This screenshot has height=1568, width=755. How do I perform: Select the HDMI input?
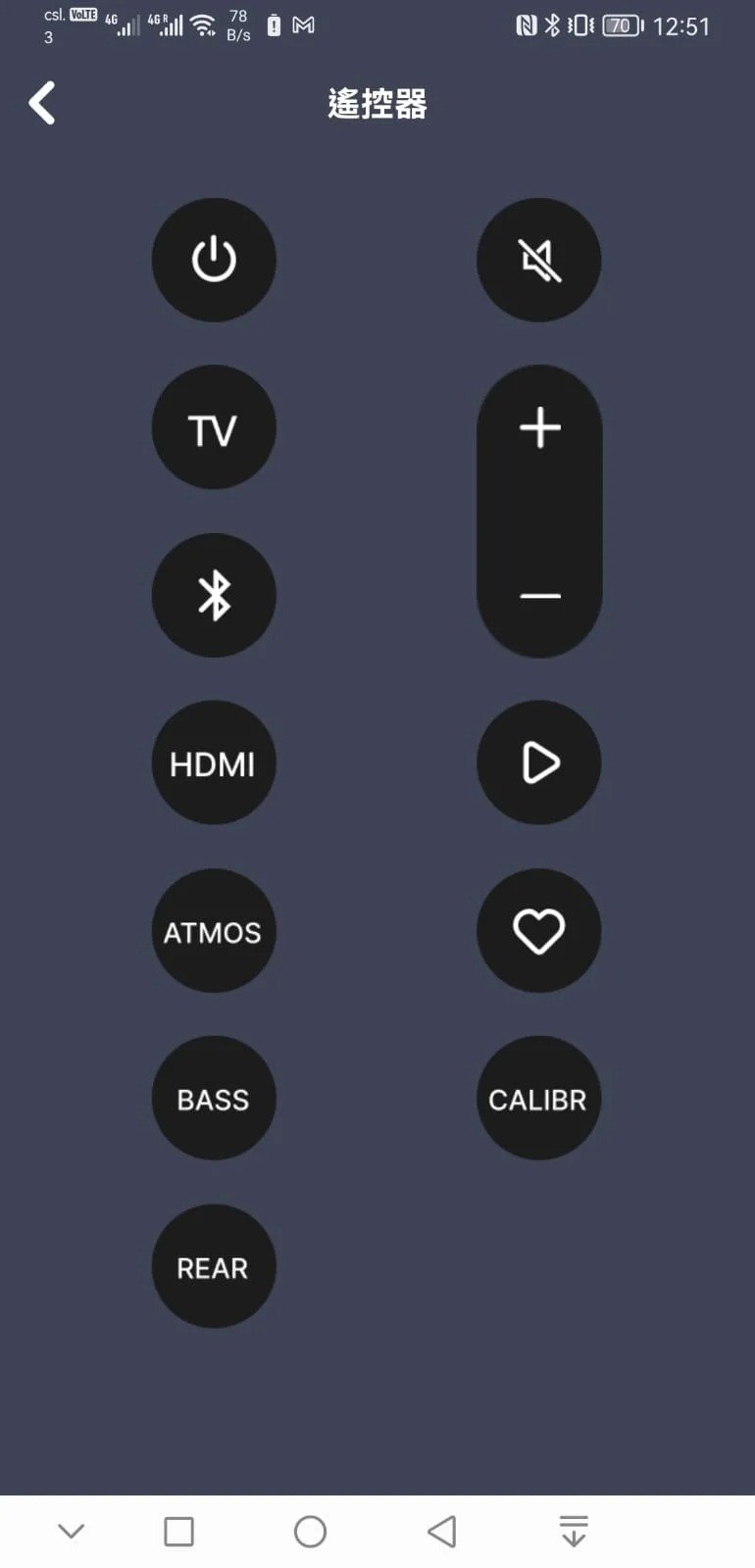click(x=214, y=763)
